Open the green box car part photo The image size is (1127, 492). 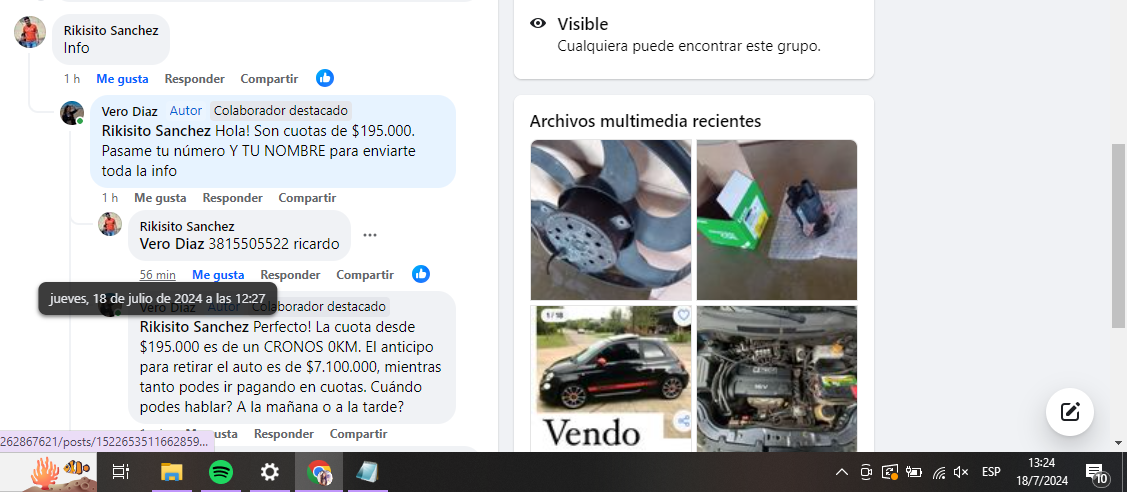click(776, 220)
